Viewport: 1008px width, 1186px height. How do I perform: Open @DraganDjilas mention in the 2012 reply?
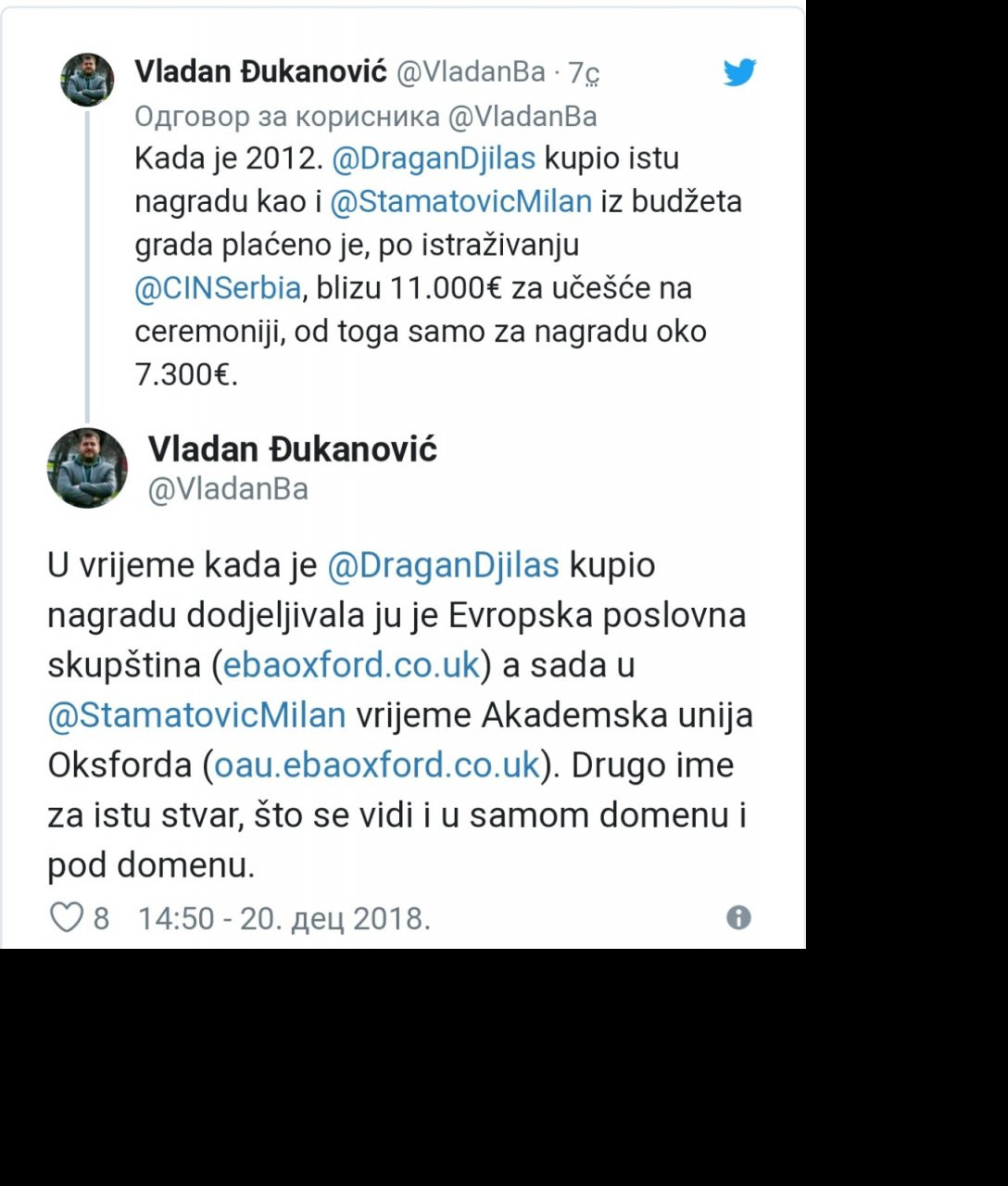[433, 158]
